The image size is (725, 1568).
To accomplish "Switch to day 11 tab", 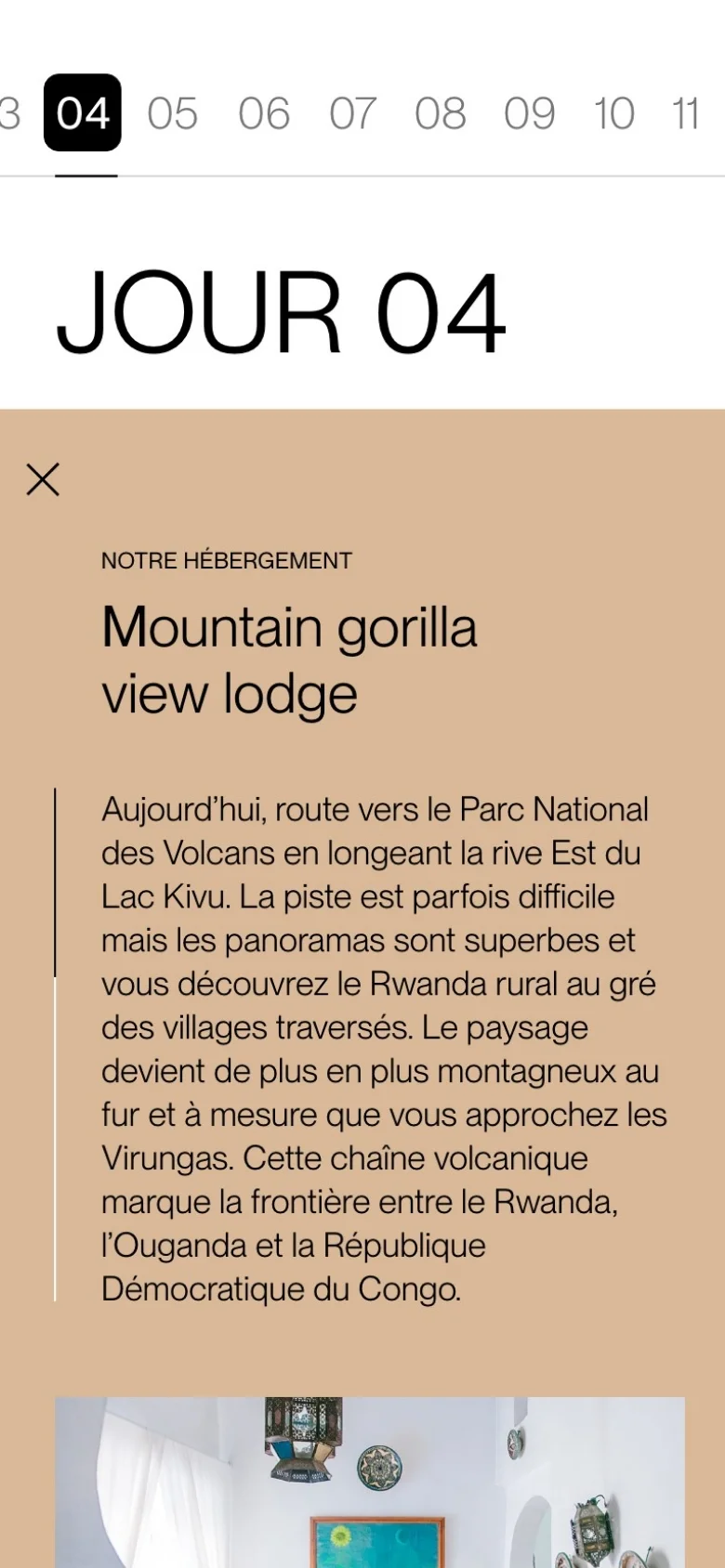I will (x=686, y=113).
